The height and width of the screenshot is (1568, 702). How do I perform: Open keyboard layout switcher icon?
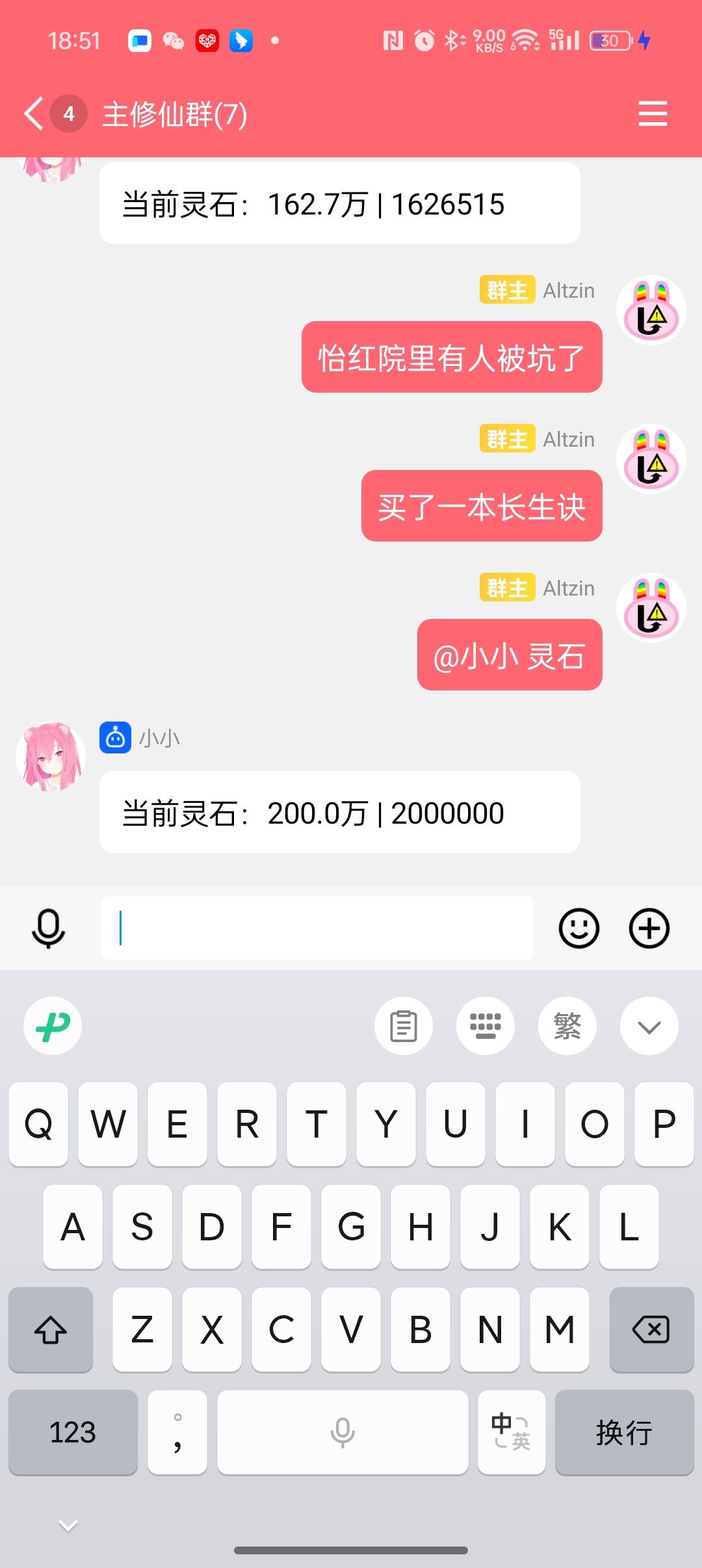coord(485,1026)
